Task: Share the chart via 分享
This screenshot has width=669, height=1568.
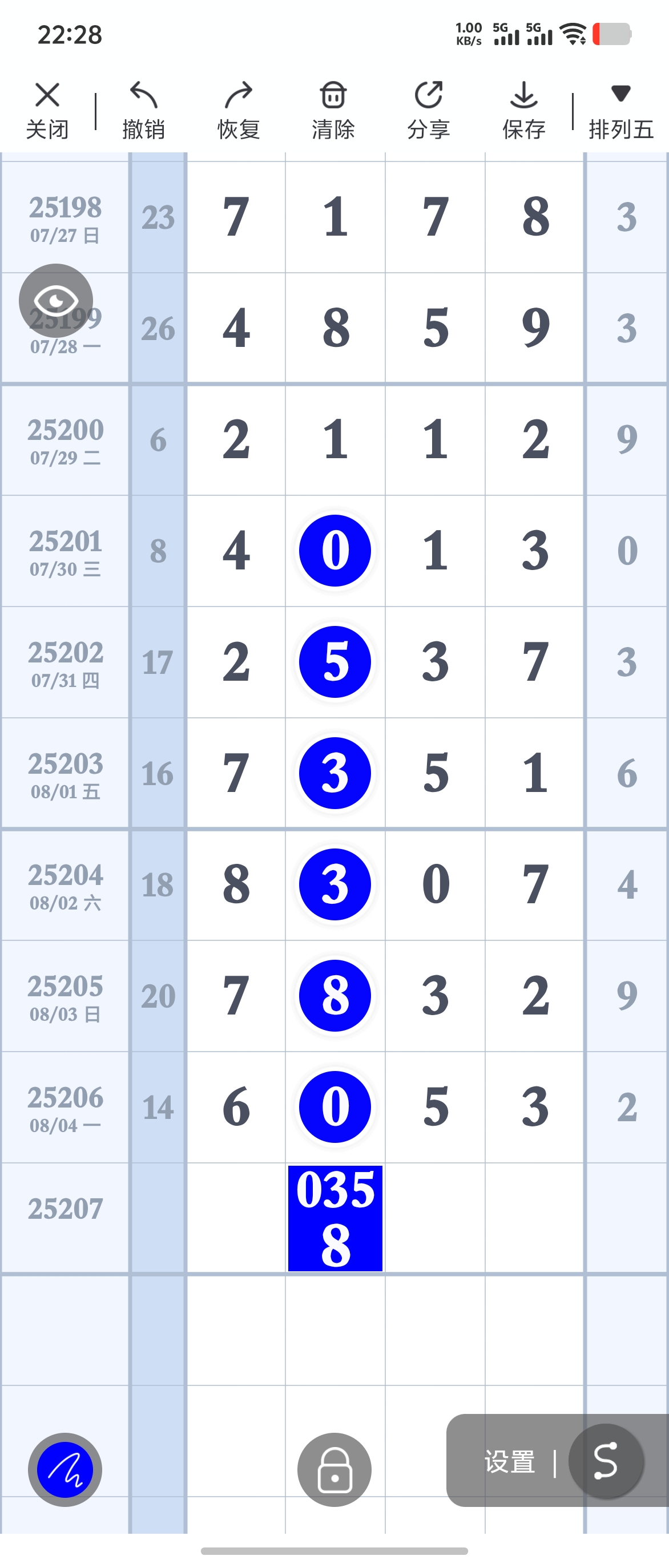Action: click(429, 110)
